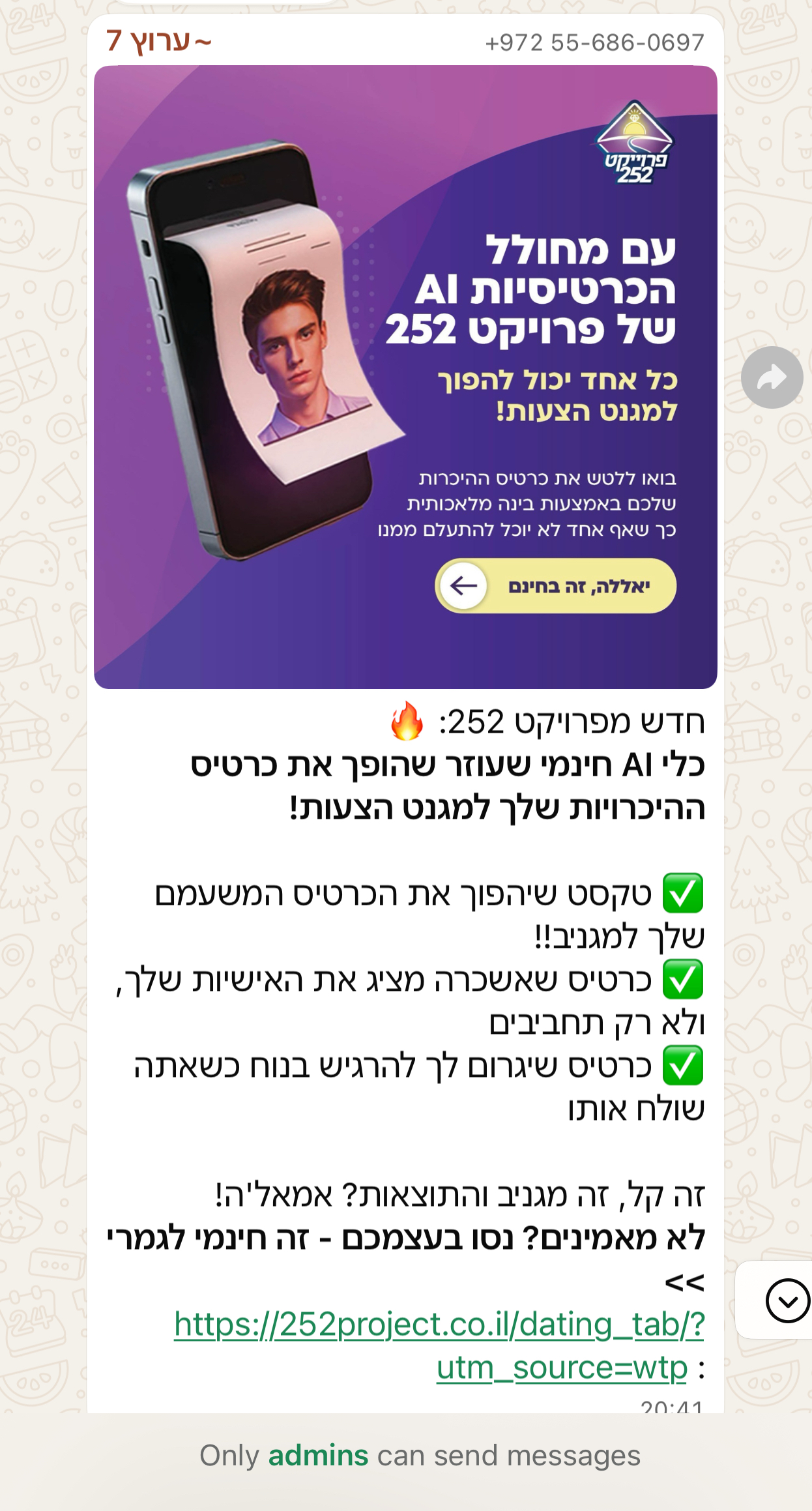
Task: Open sender name ערוץ 7 profile
Action: (x=160, y=41)
